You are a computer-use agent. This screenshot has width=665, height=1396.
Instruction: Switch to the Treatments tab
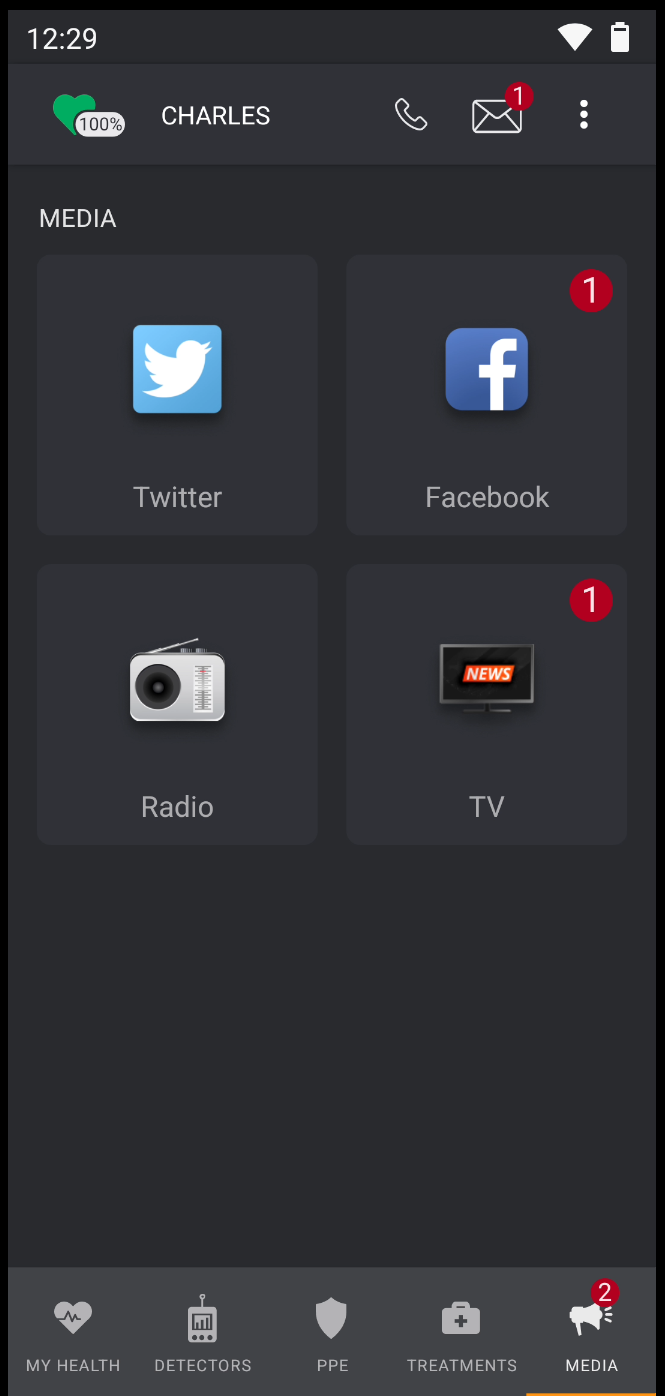pos(461,1333)
